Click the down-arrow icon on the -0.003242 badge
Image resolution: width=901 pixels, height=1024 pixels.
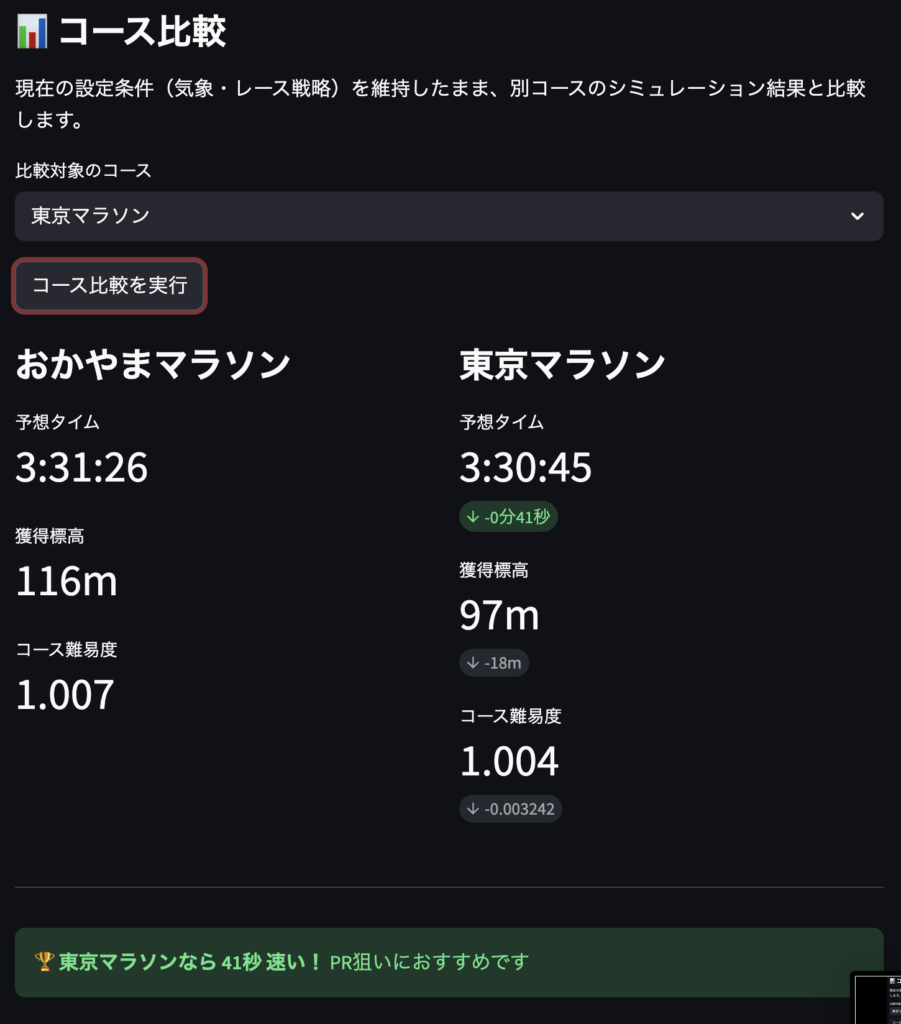(x=475, y=808)
